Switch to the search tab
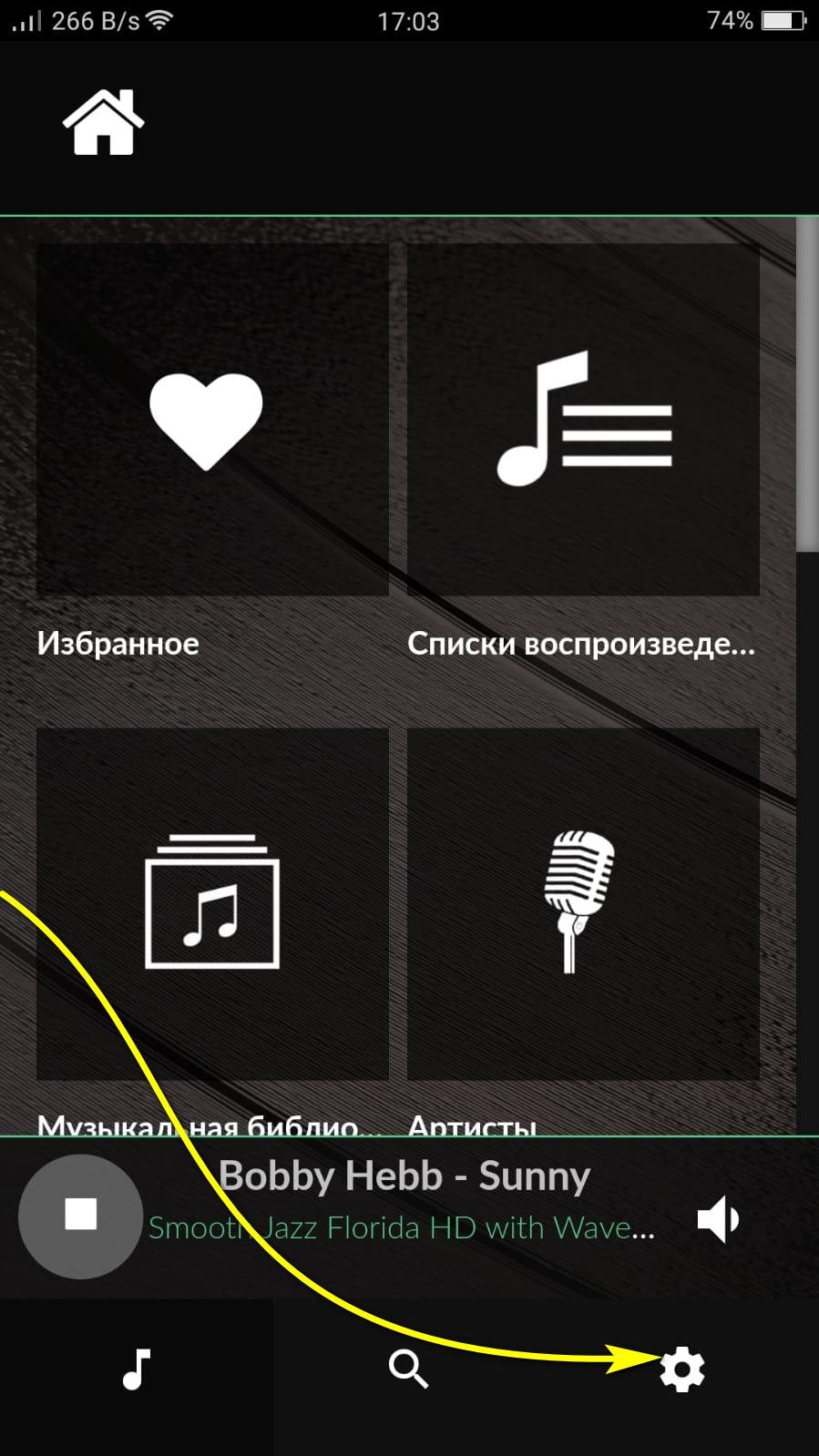Image resolution: width=819 pixels, height=1456 pixels. pos(408,1369)
